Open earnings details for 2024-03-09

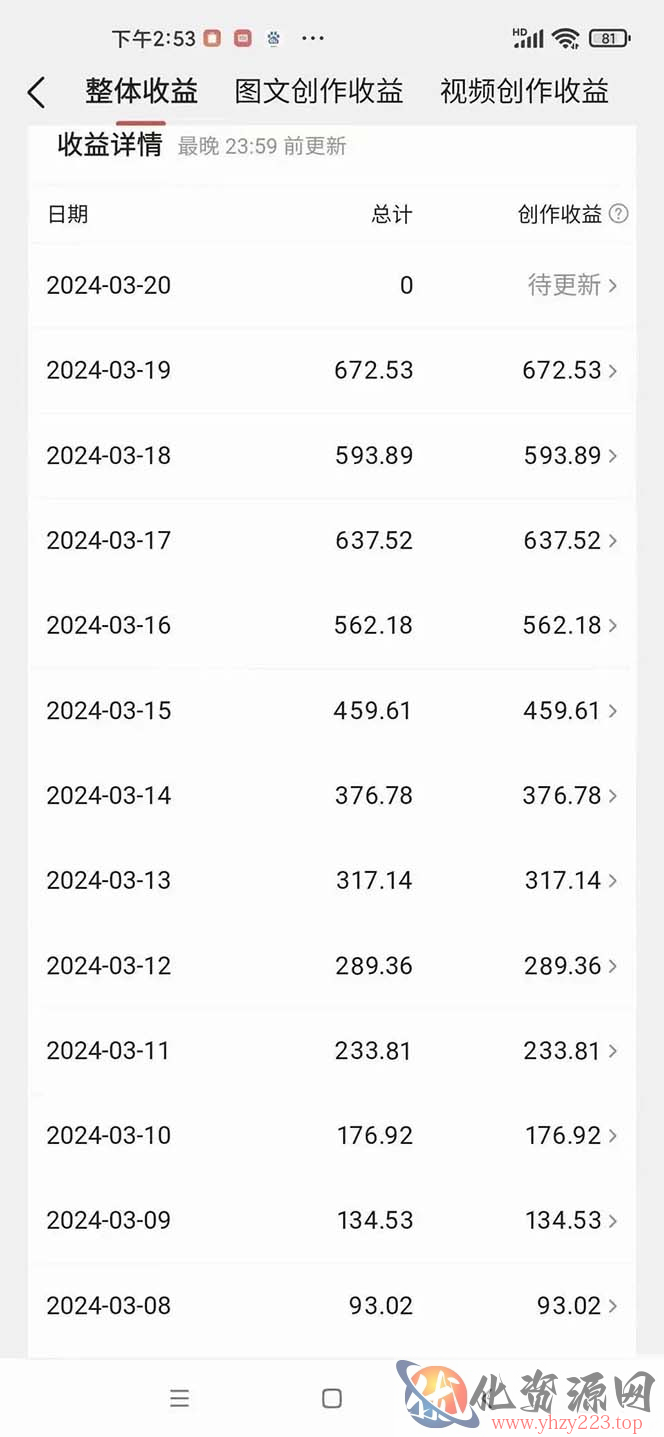coord(332,1220)
